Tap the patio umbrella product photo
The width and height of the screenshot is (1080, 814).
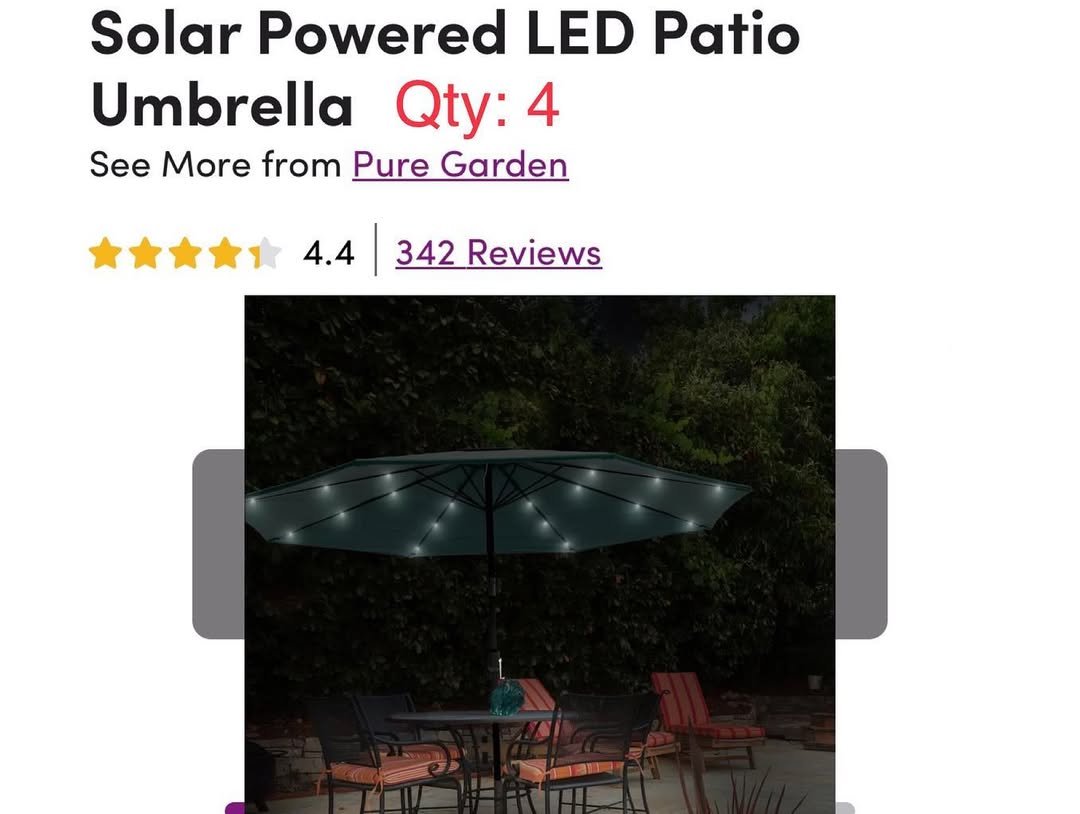click(x=539, y=553)
